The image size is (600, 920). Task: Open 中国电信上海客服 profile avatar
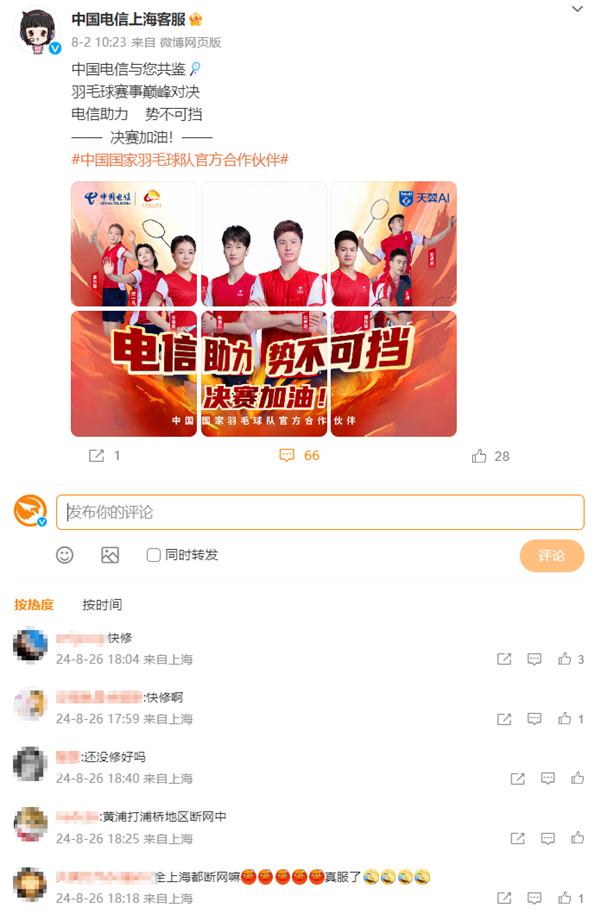[x=36, y=30]
